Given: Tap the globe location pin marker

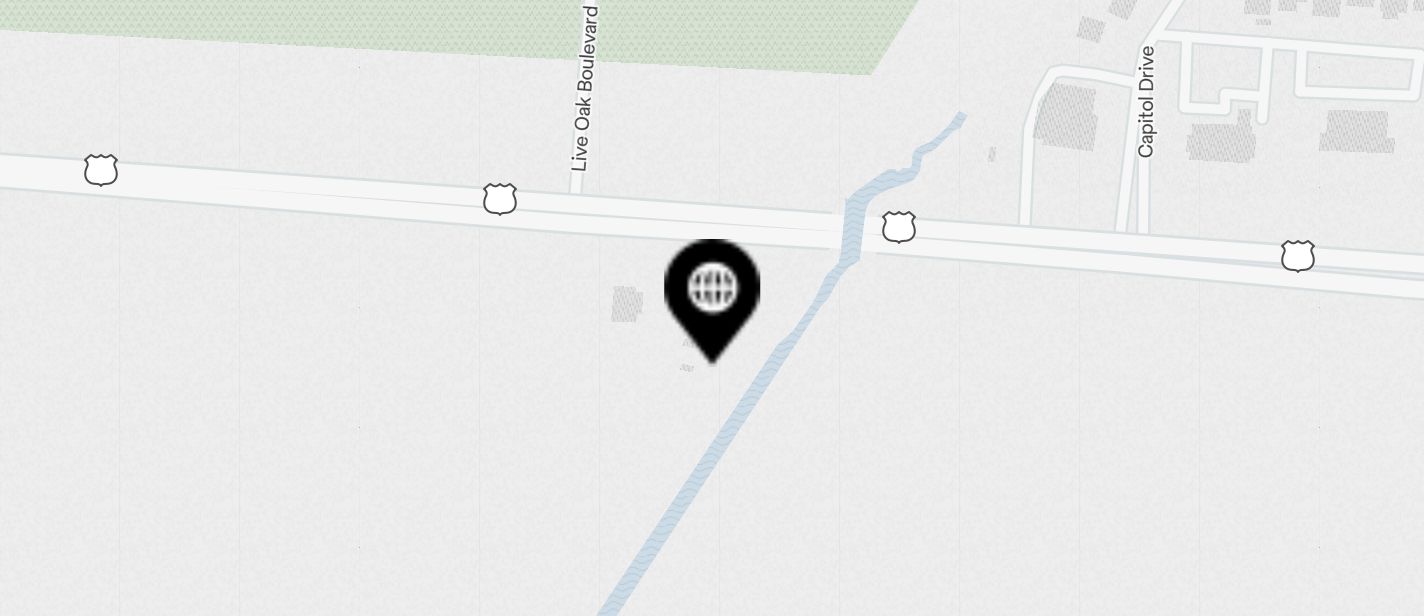Looking at the screenshot, I should (x=712, y=293).
